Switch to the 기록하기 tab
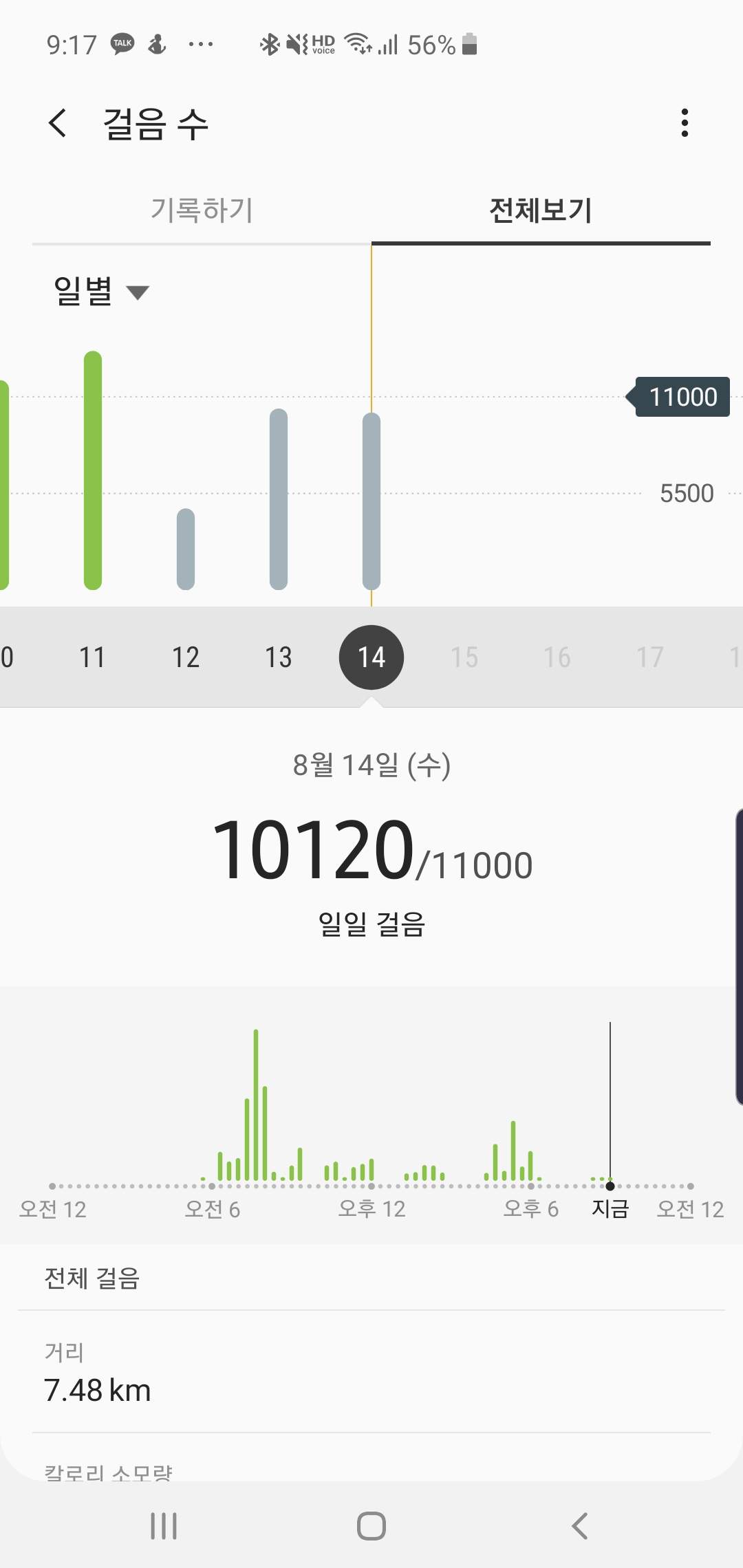This screenshot has height=1568, width=743. point(202,210)
